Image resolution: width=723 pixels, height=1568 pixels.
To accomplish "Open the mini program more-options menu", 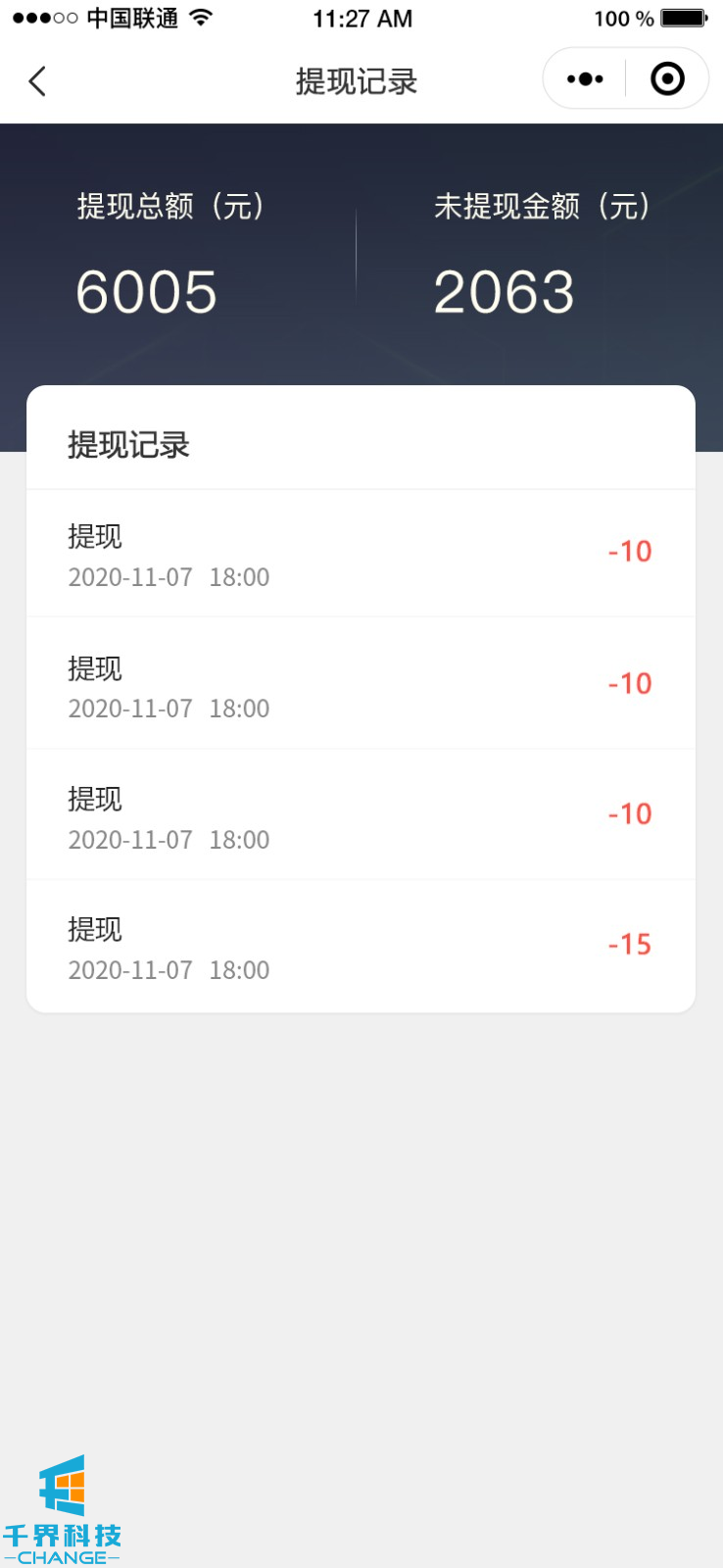I will (585, 79).
